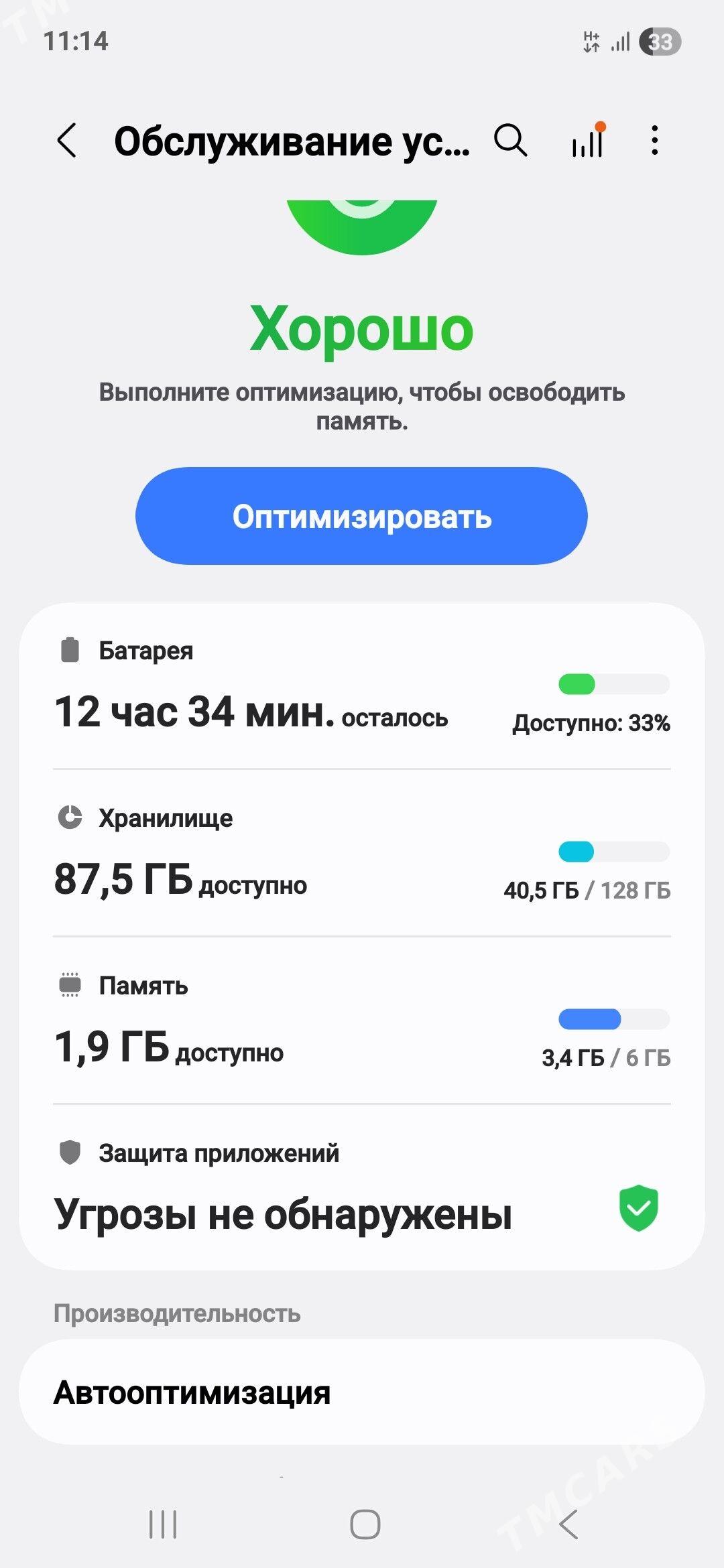Tap the system home button
The width and height of the screenshot is (724, 1568).
click(365, 1524)
